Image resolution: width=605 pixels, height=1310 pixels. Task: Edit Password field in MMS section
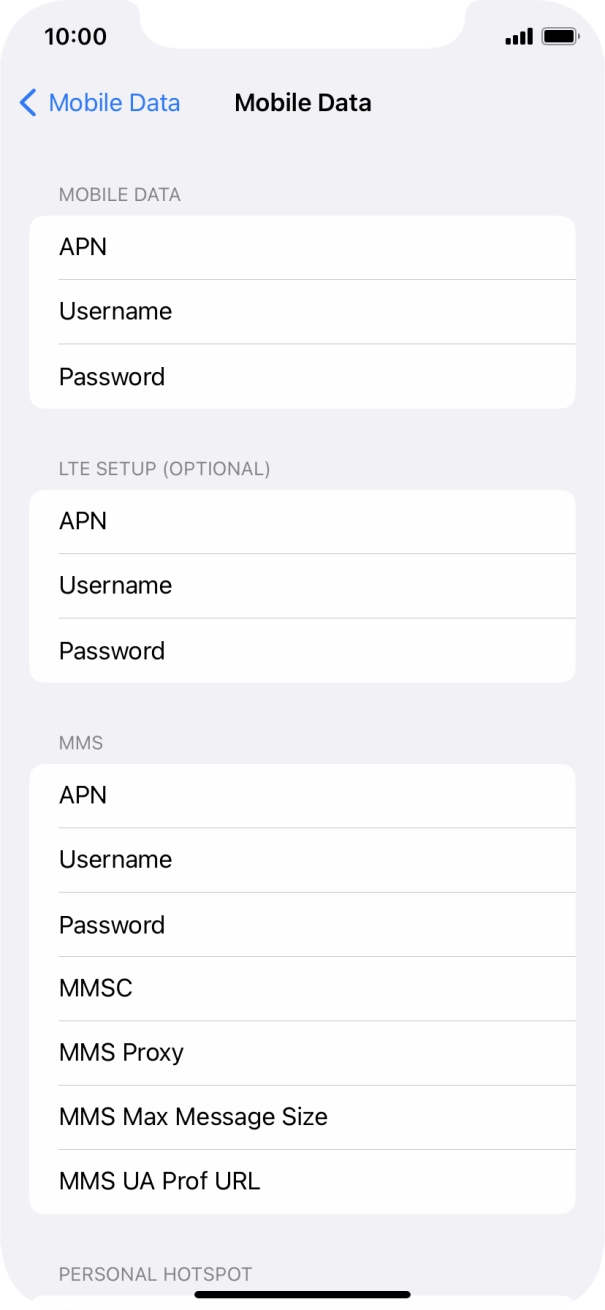[x=302, y=924]
